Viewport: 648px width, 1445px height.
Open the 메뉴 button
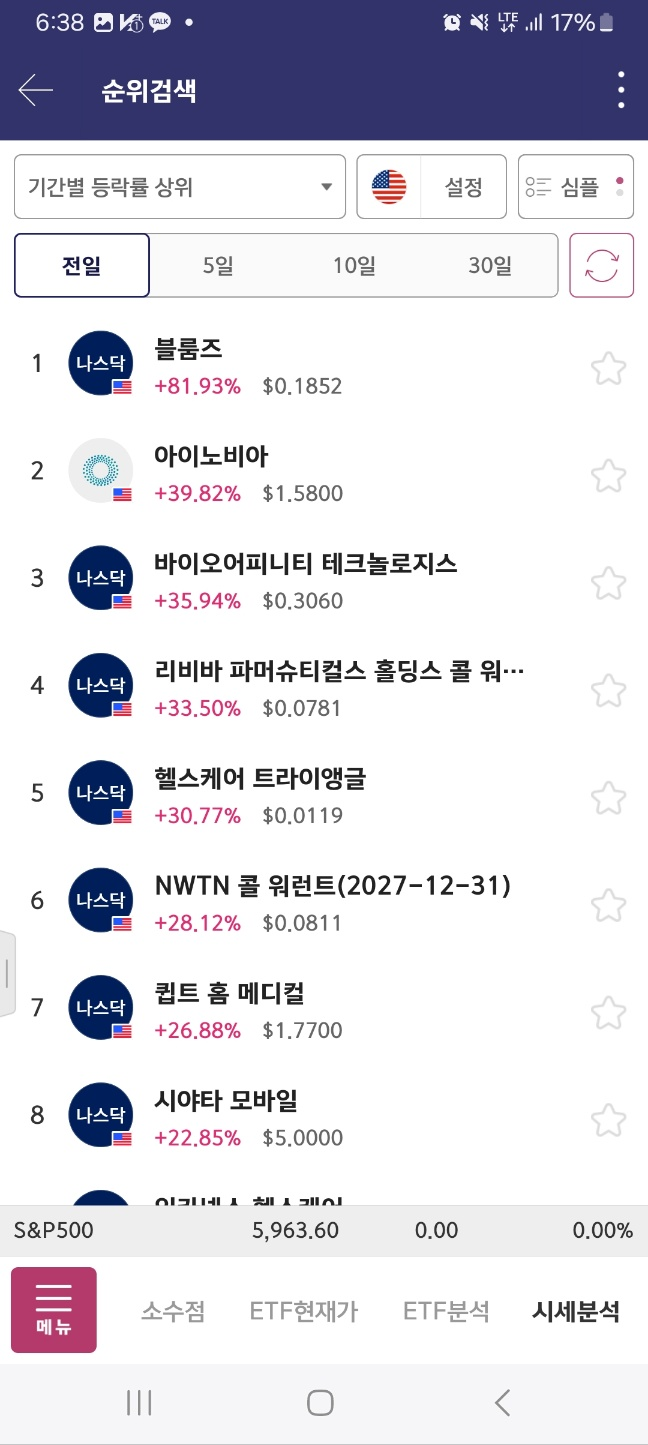(54, 1310)
